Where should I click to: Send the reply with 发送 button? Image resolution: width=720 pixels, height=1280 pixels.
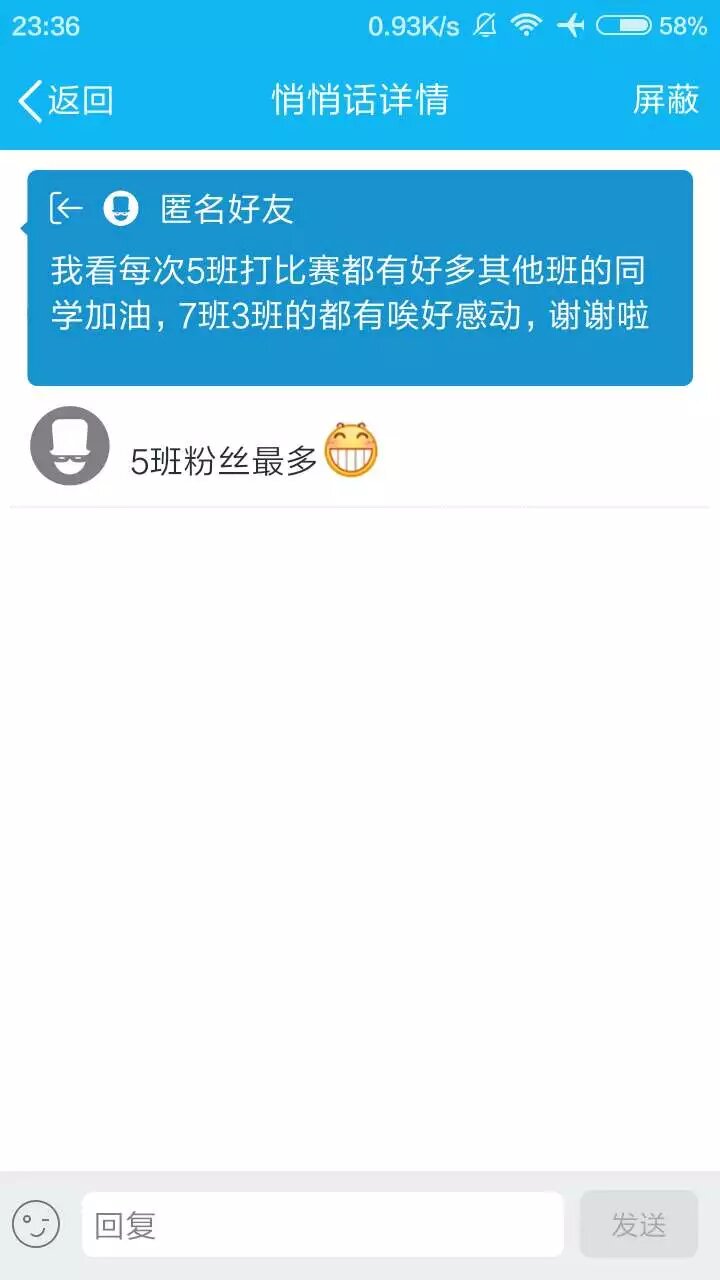point(638,1224)
